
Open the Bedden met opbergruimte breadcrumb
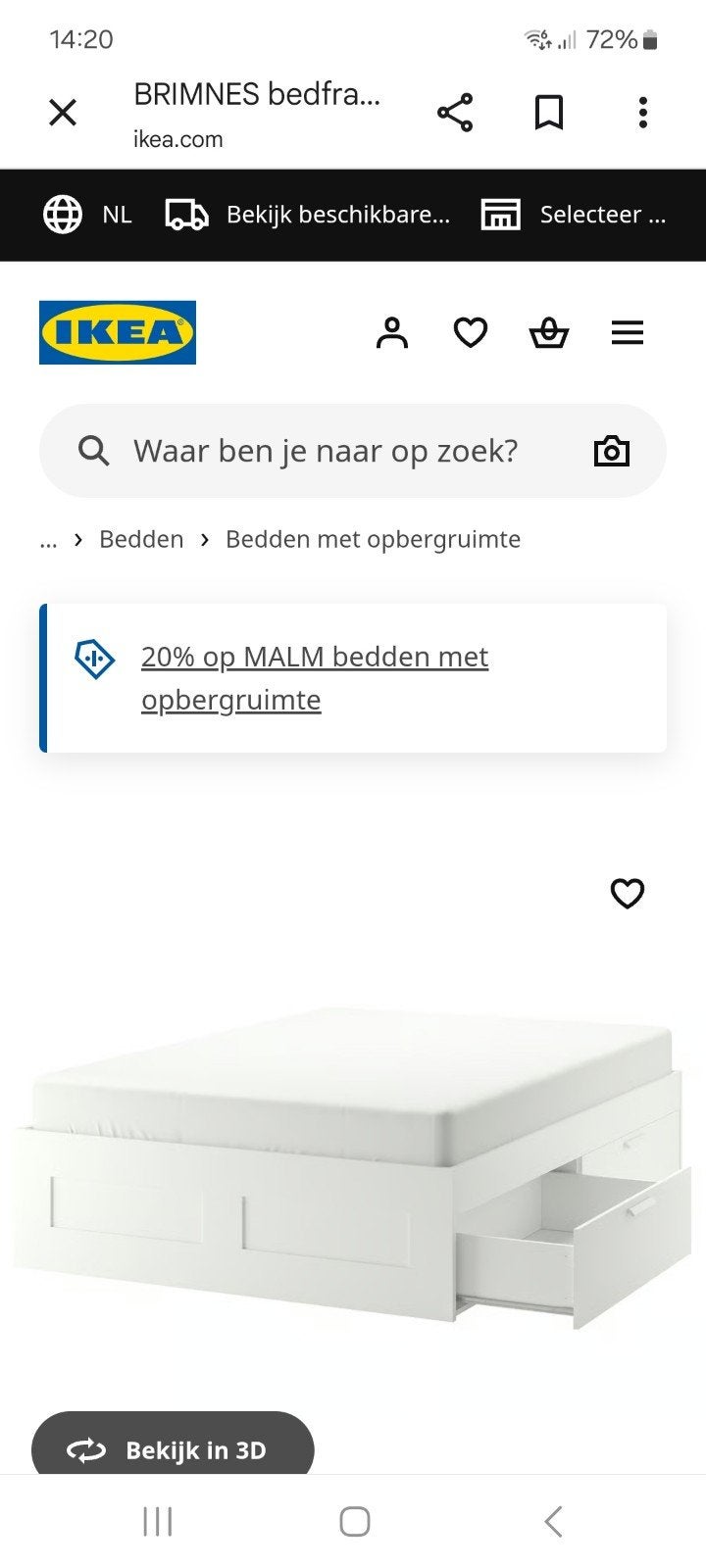point(373,539)
